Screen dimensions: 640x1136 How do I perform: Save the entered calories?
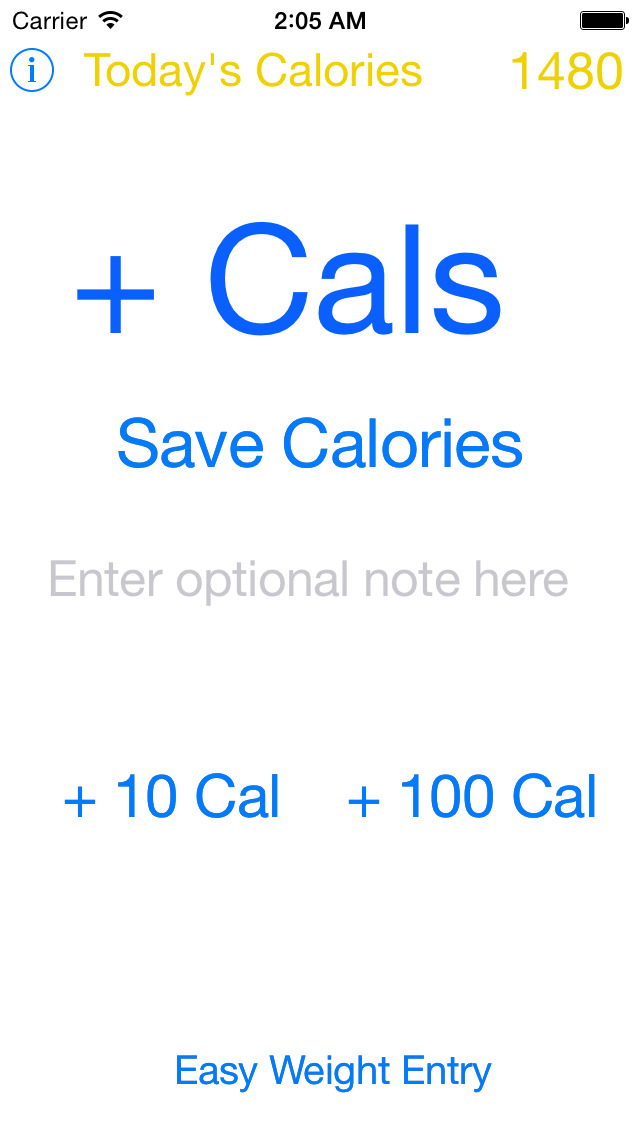point(320,443)
